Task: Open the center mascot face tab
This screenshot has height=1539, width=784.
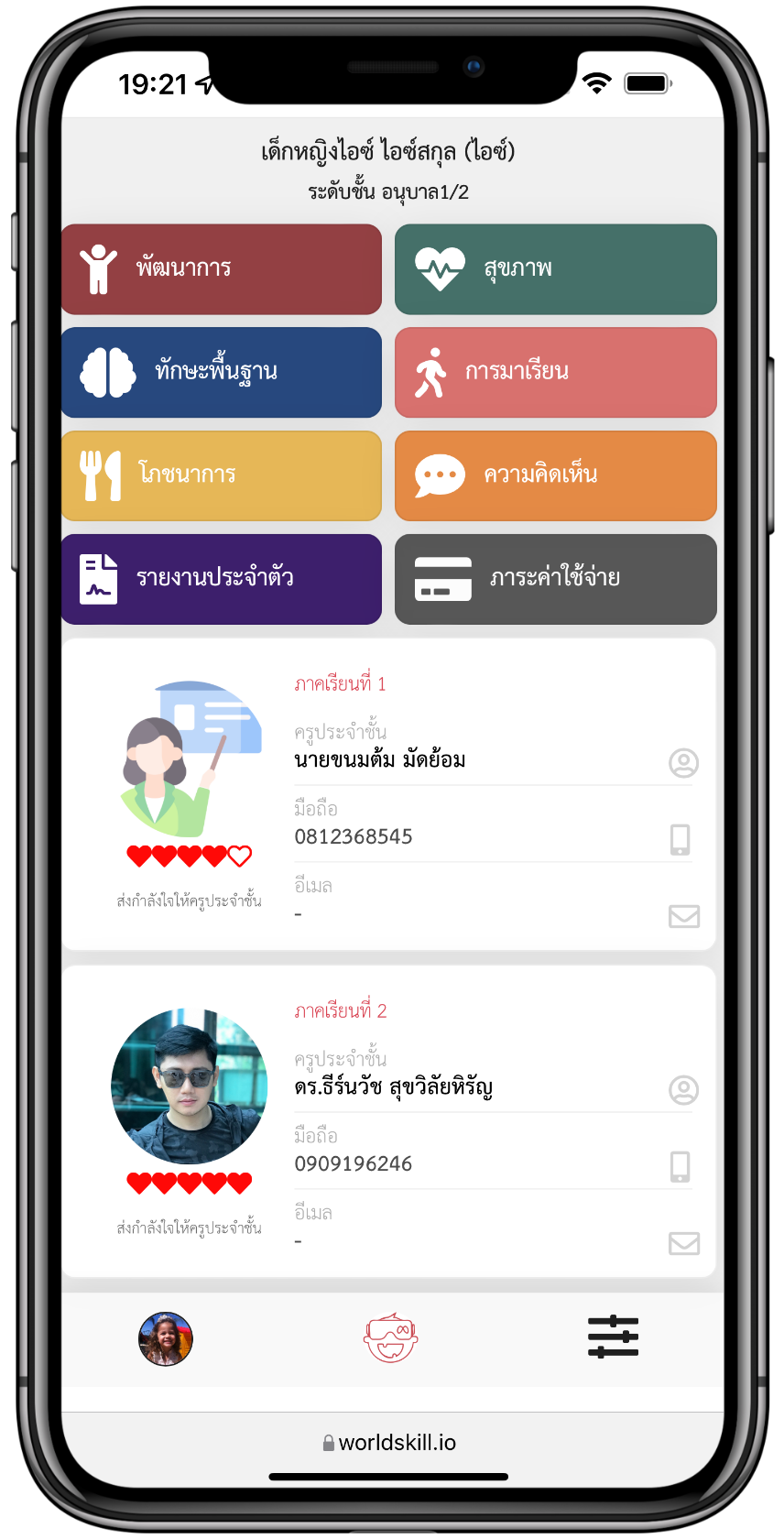Action: [x=391, y=1338]
